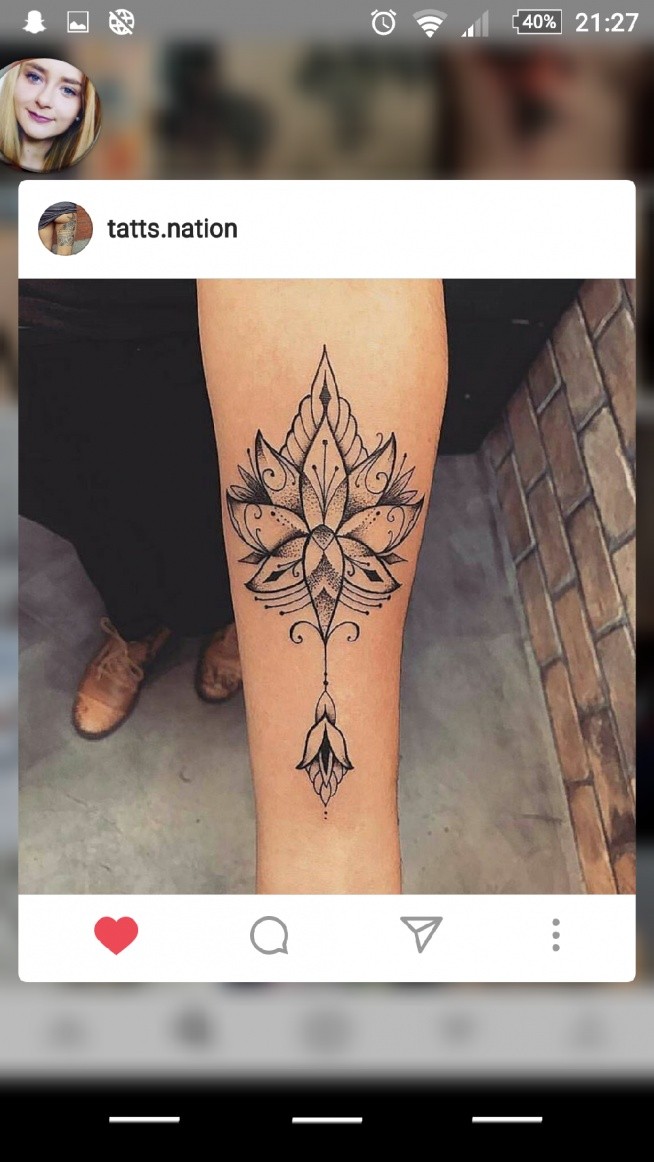Open the tatts.nation profile by its username
The width and height of the screenshot is (654, 1162).
tap(172, 229)
